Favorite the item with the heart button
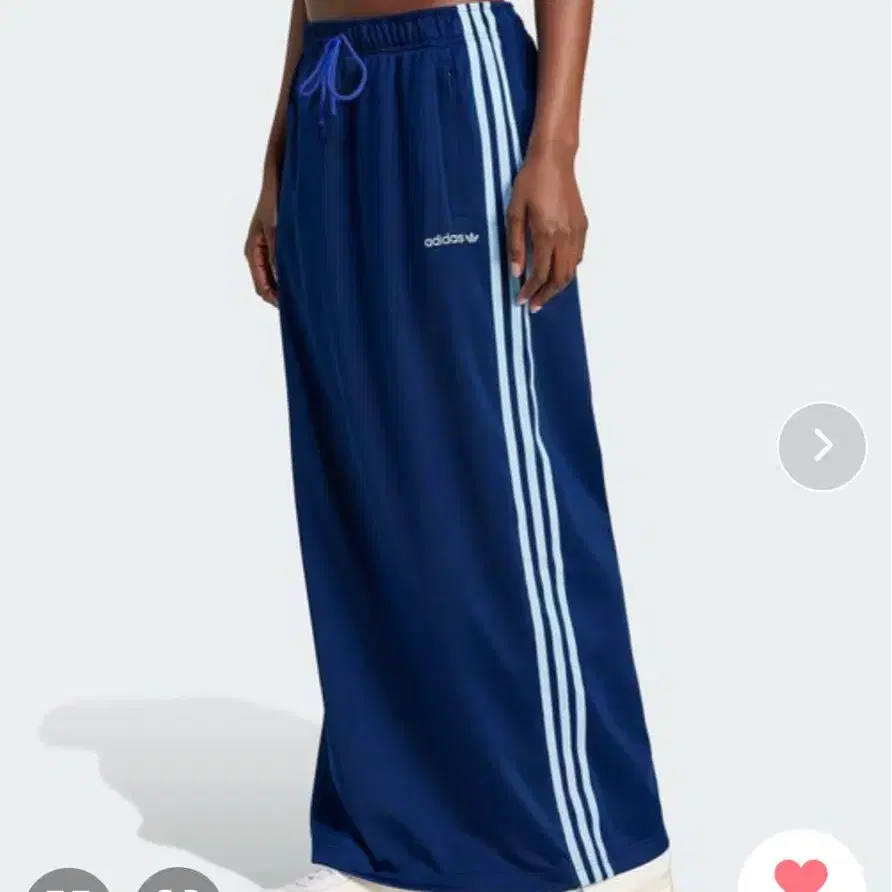This screenshot has height=892, width=892. coord(801,869)
